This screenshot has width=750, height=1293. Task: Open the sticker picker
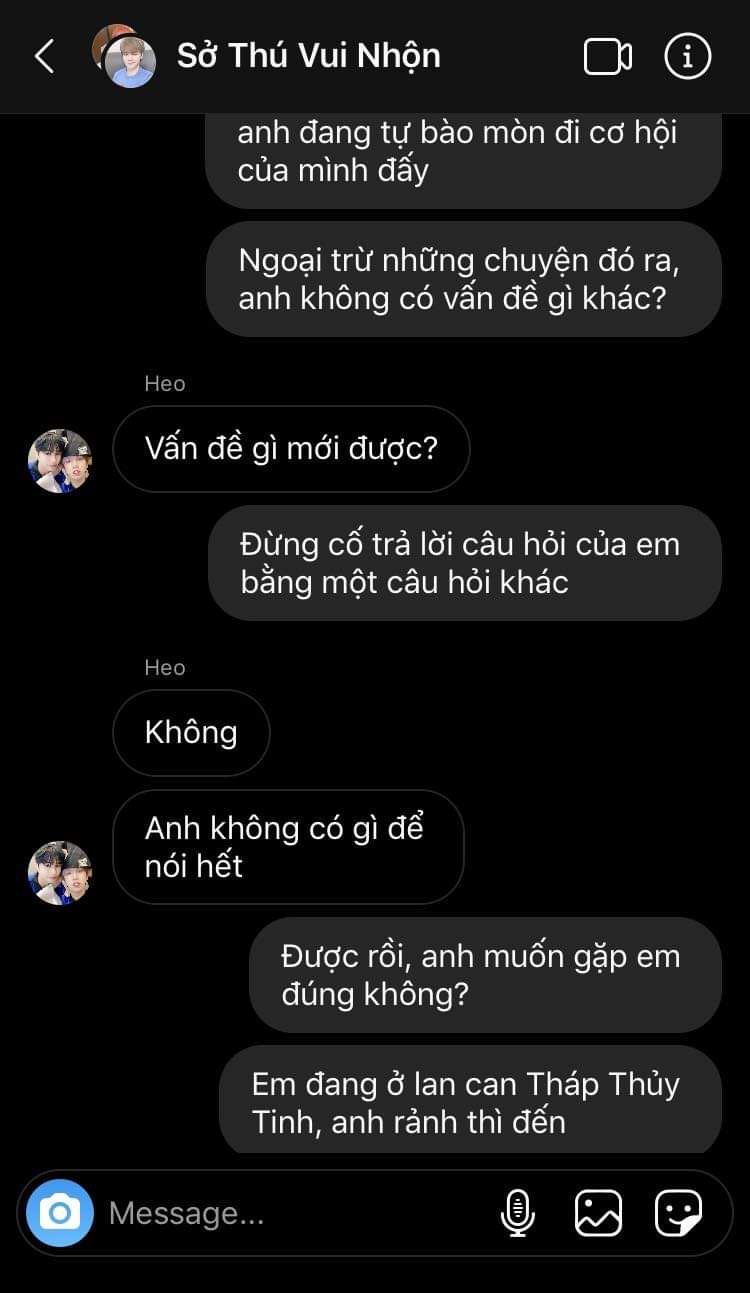coord(678,1213)
